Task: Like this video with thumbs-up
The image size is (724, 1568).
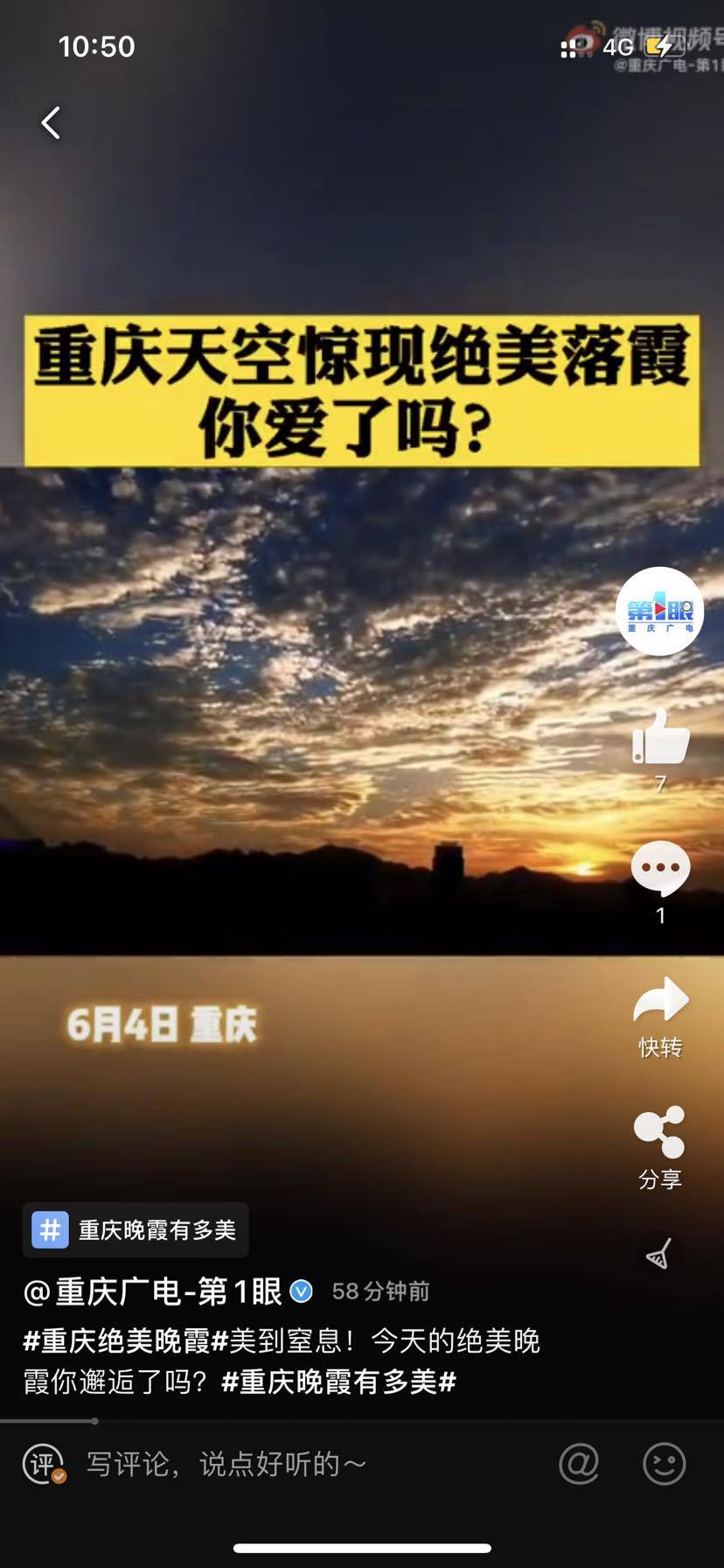Action: pyautogui.click(x=661, y=737)
